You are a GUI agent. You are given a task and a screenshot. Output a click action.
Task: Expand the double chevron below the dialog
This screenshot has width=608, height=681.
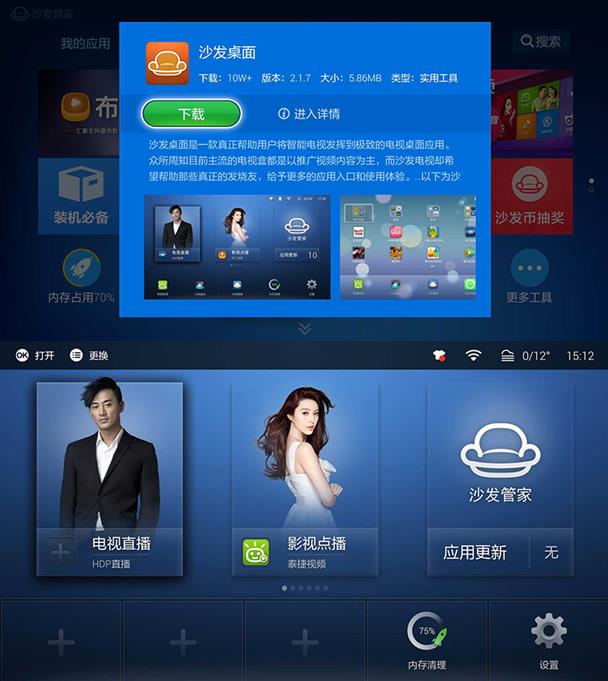click(x=304, y=328)
